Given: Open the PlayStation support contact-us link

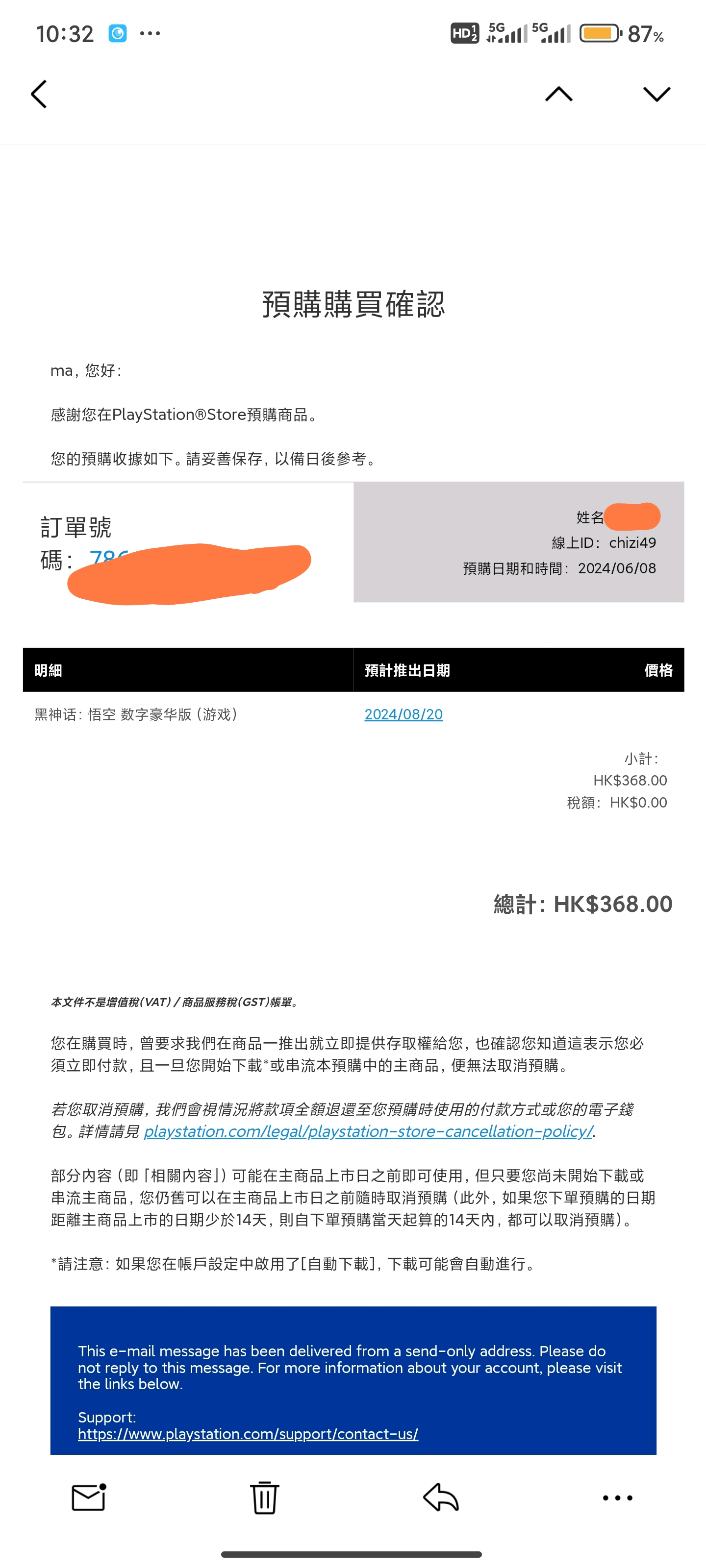Looking at the screenshot, I should (248, 1433).
